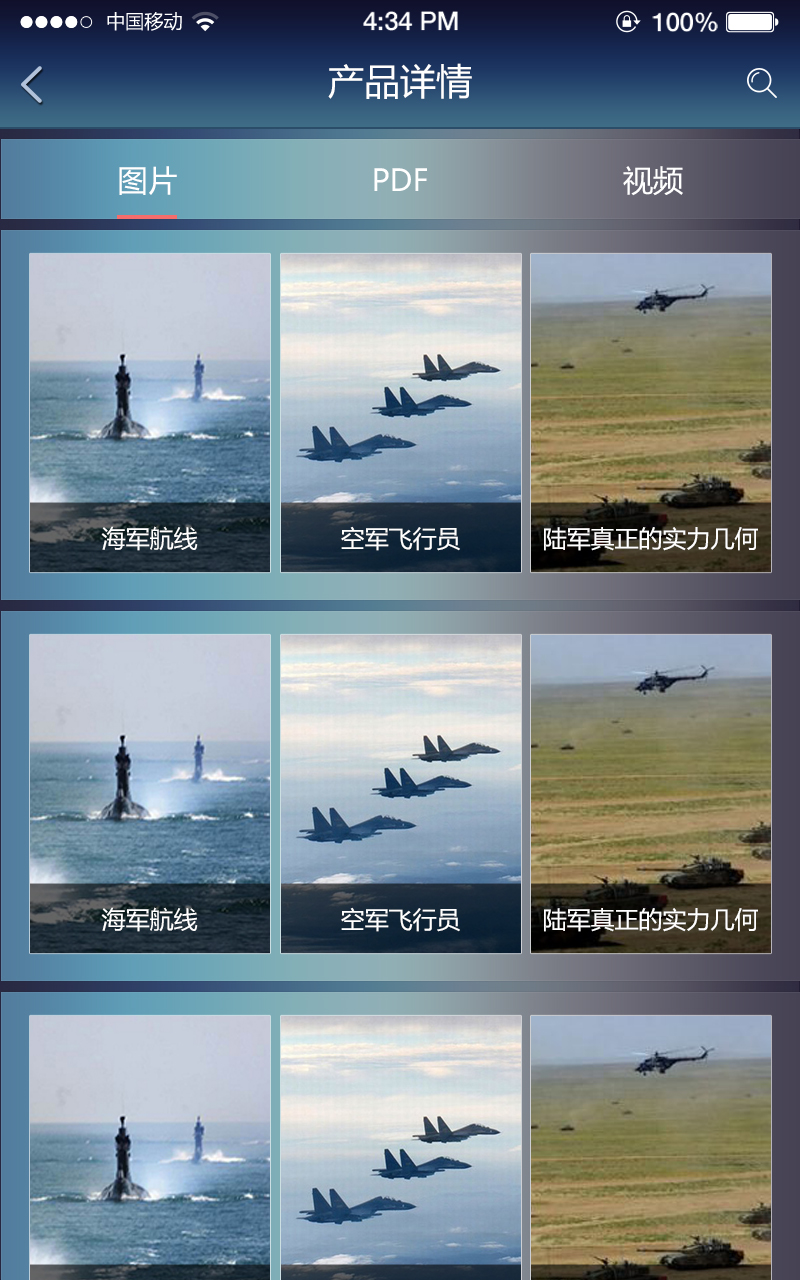Go back from the 产品详情 page

32,84
